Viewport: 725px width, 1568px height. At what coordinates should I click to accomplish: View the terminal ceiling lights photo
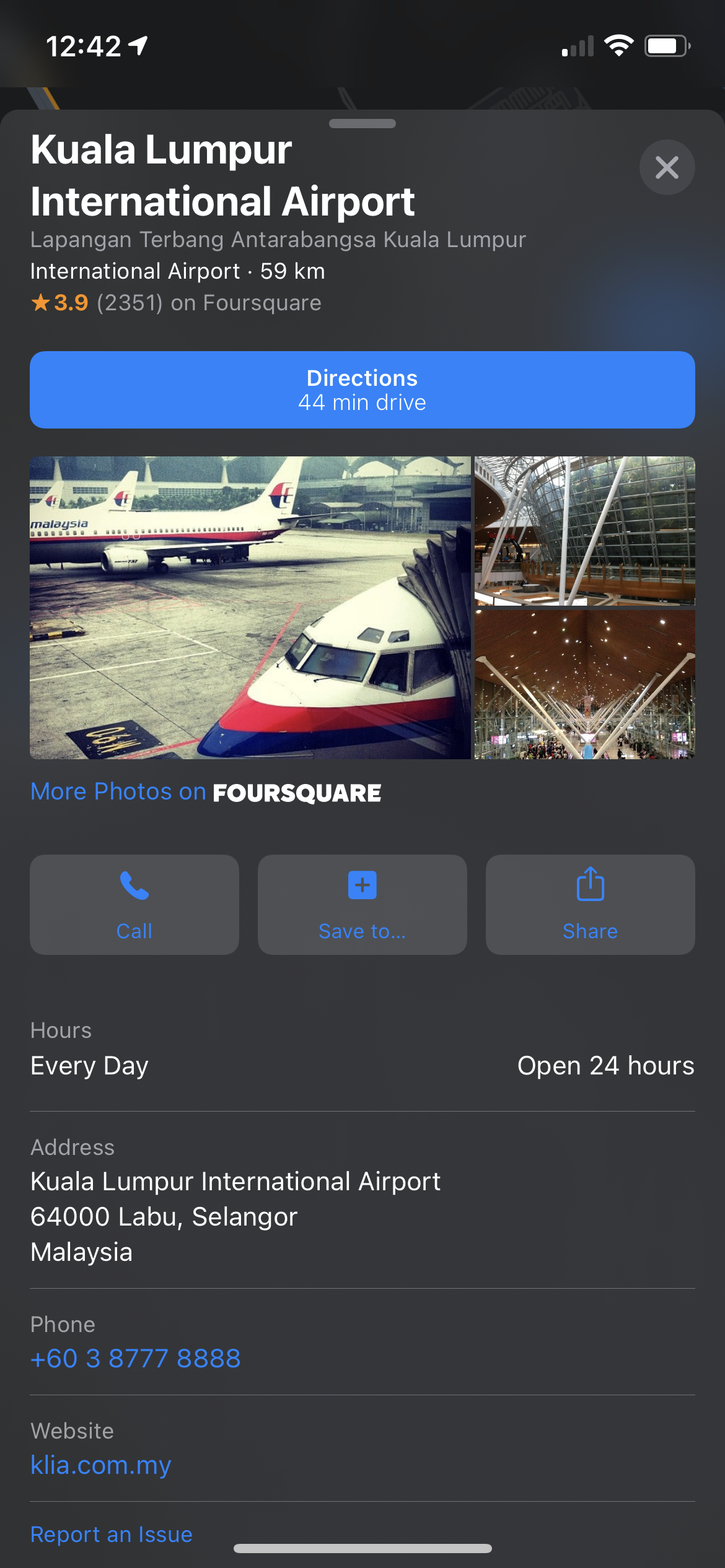tap(584, 684)
